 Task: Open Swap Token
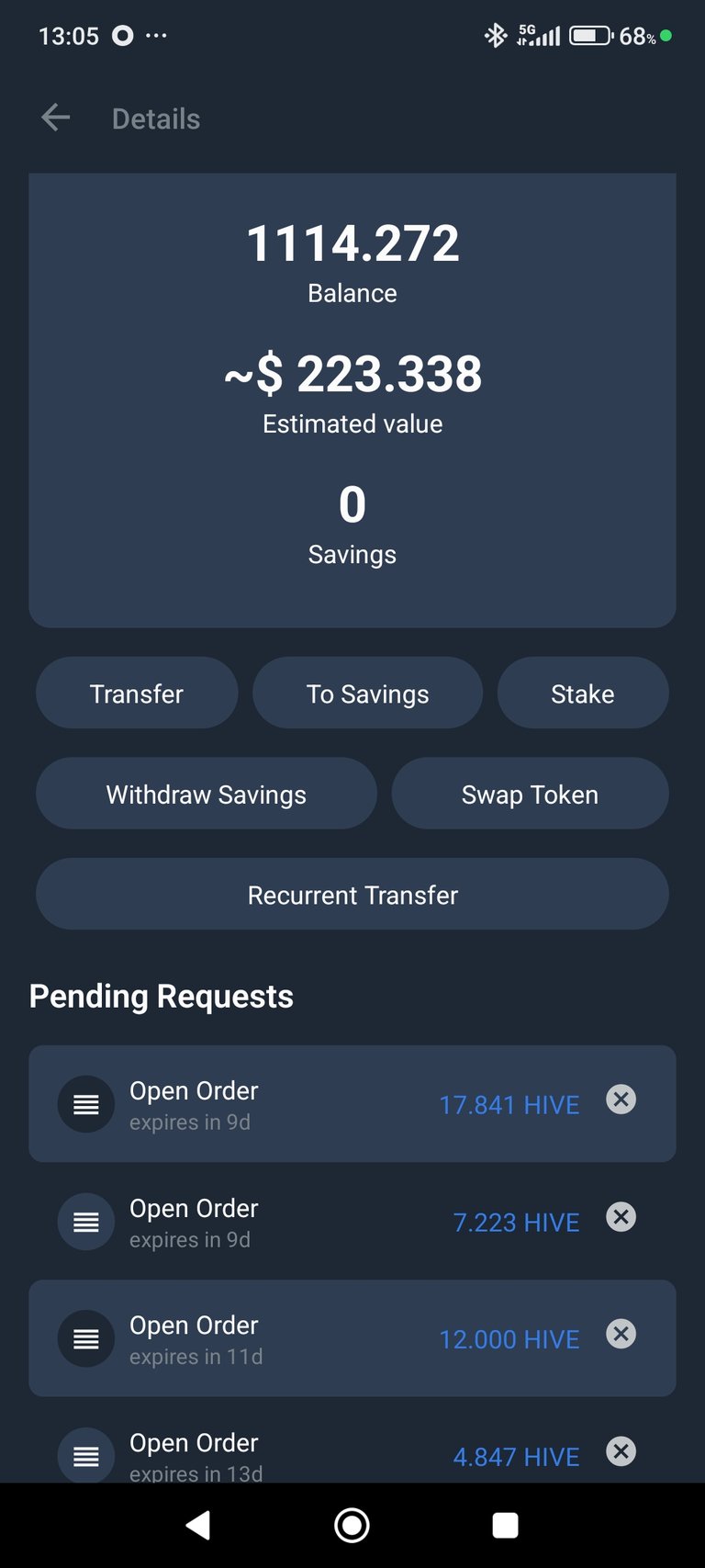tap(530, 794)
